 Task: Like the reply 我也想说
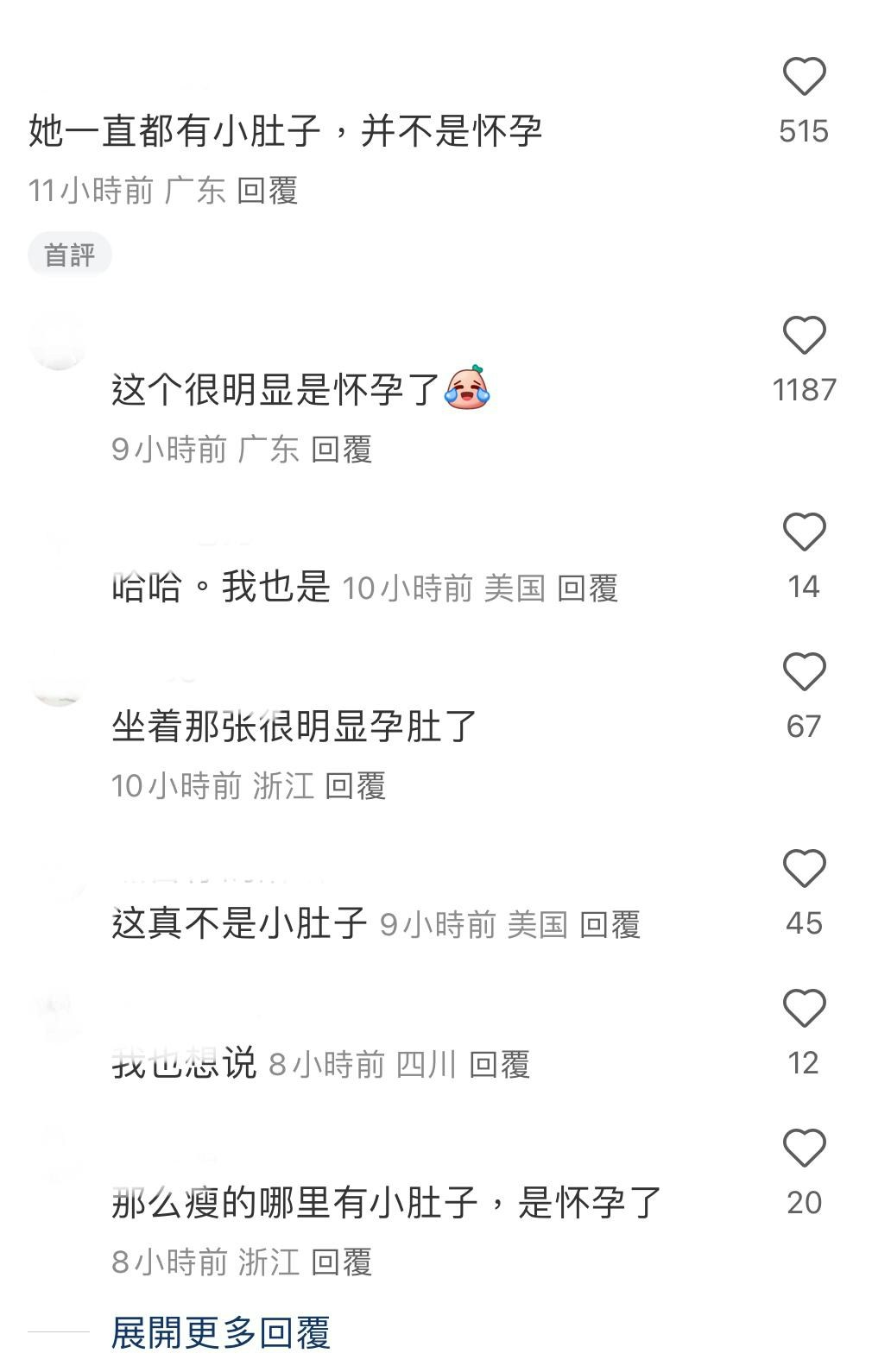pos(804,1008)
